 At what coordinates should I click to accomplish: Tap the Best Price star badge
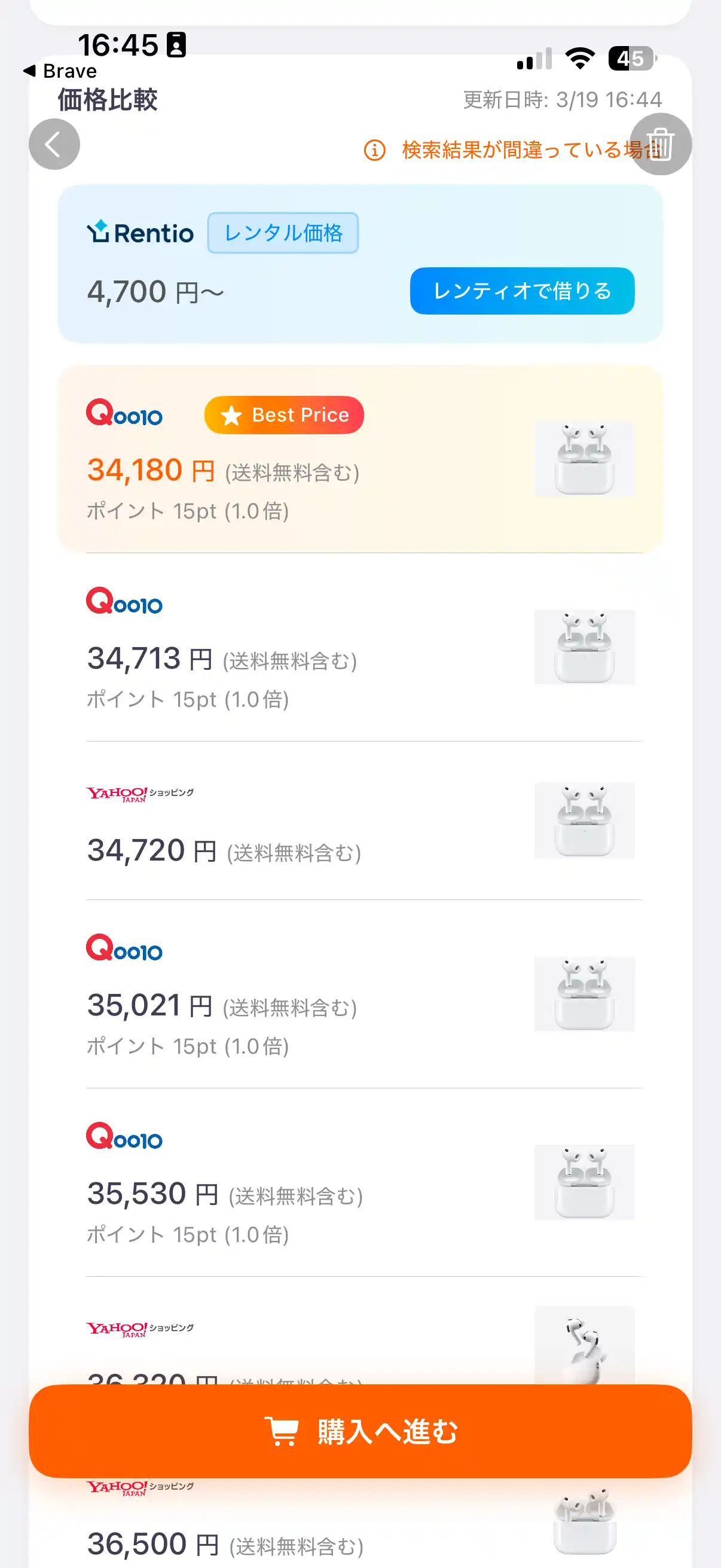(283, 414)
